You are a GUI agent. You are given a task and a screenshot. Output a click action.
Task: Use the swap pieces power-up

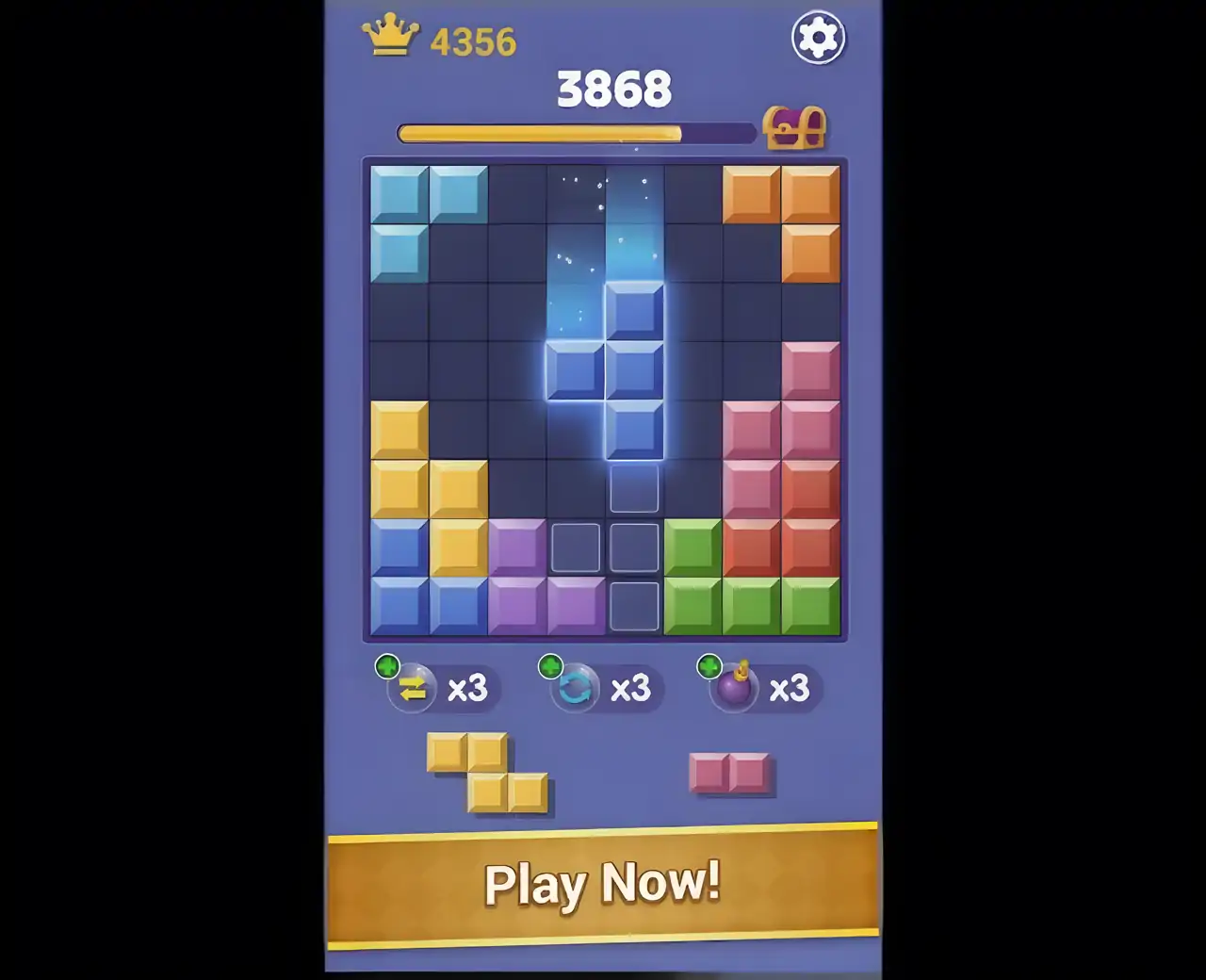point(413,689)
